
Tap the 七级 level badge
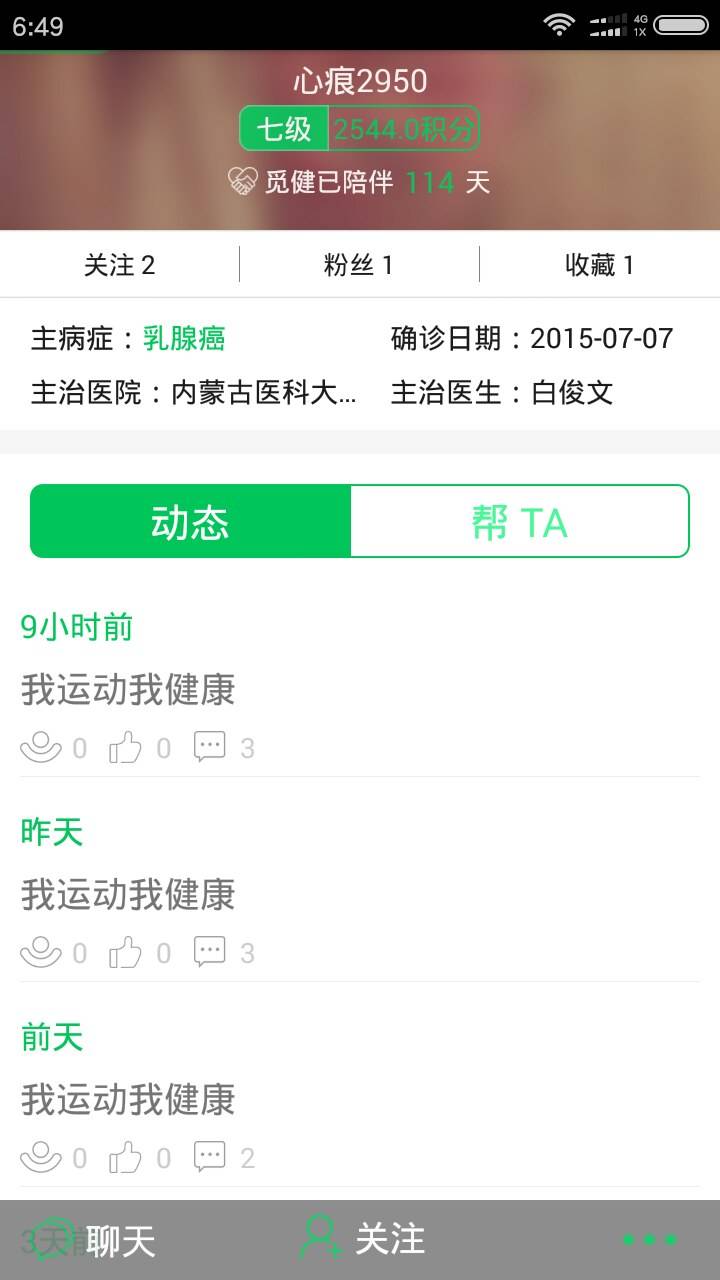pyautogui.click(x=285, y=129)
